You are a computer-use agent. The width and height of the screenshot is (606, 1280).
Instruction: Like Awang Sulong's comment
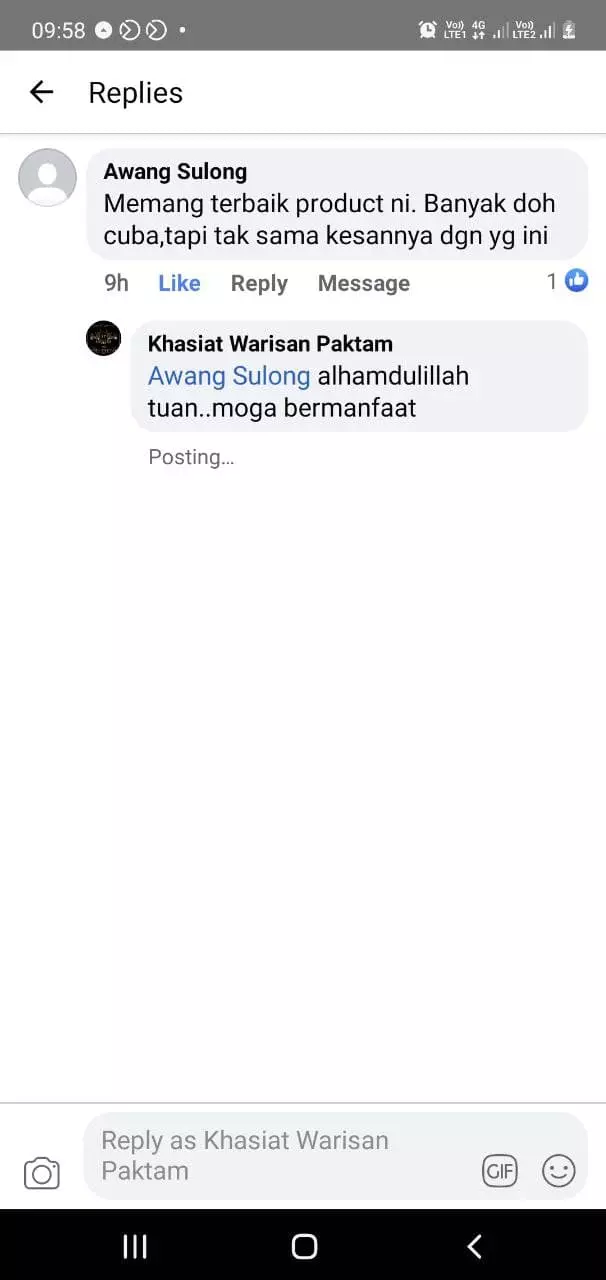click(179, 283)
